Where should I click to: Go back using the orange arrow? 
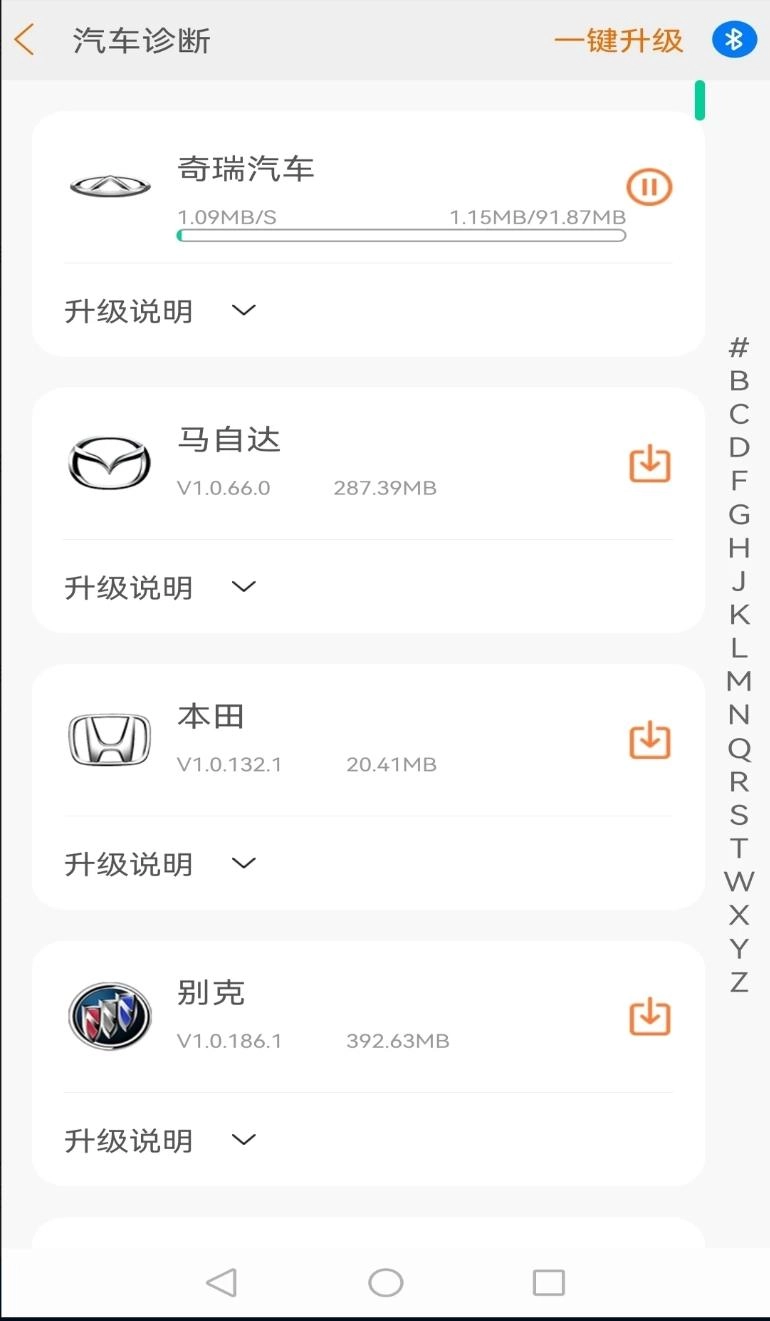[25, 40]
